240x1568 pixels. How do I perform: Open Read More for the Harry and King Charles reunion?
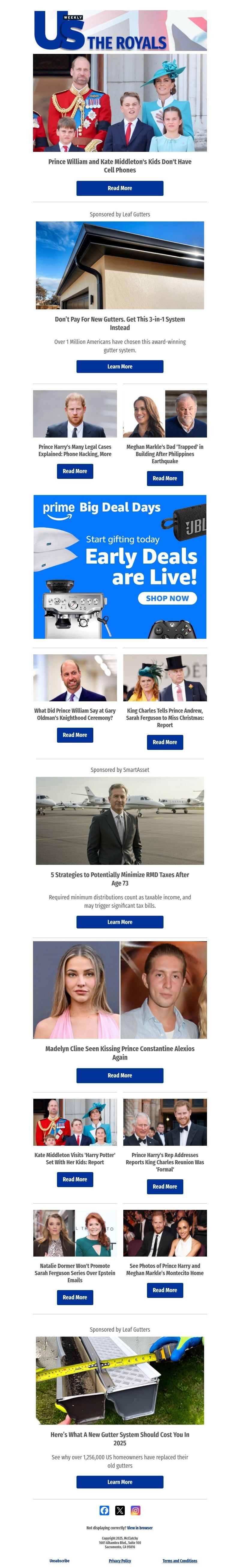(x=164, y=1186)
